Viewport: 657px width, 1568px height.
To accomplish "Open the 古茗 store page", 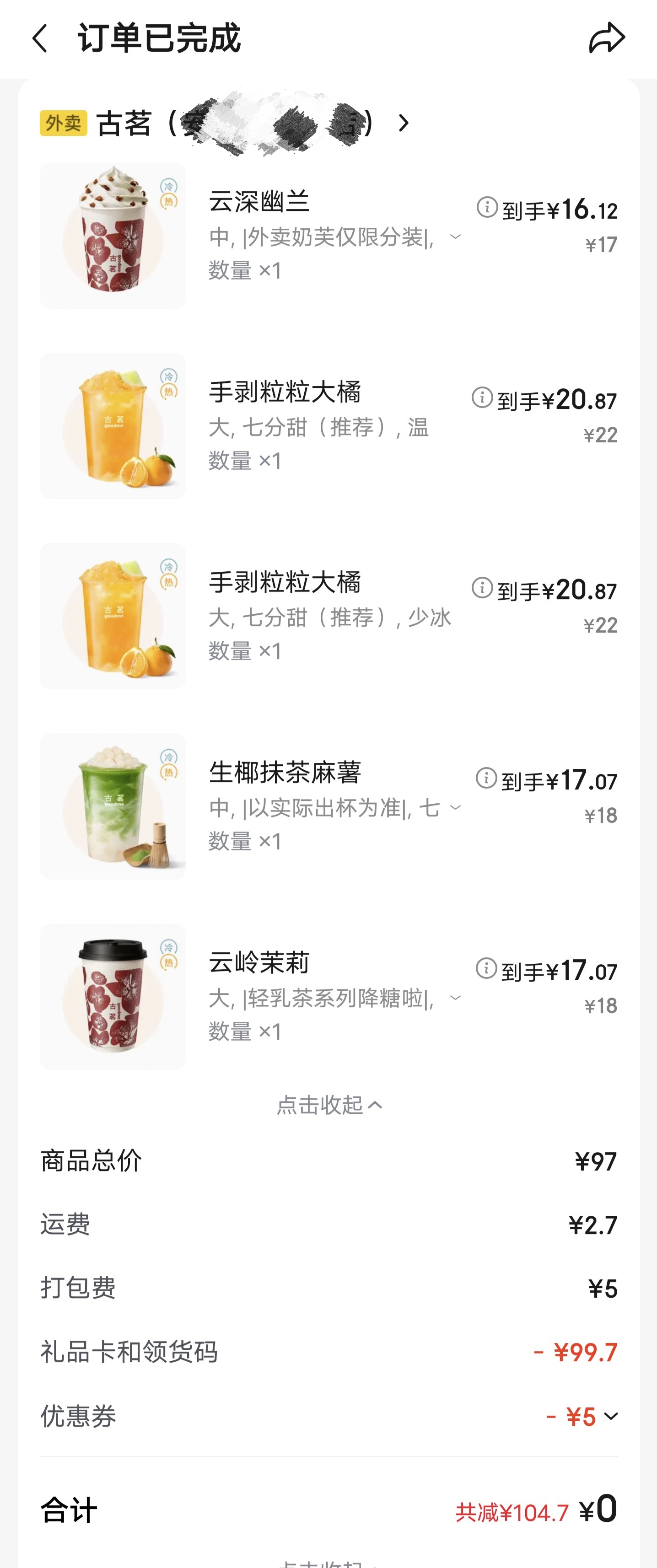I will pos(402,124).
